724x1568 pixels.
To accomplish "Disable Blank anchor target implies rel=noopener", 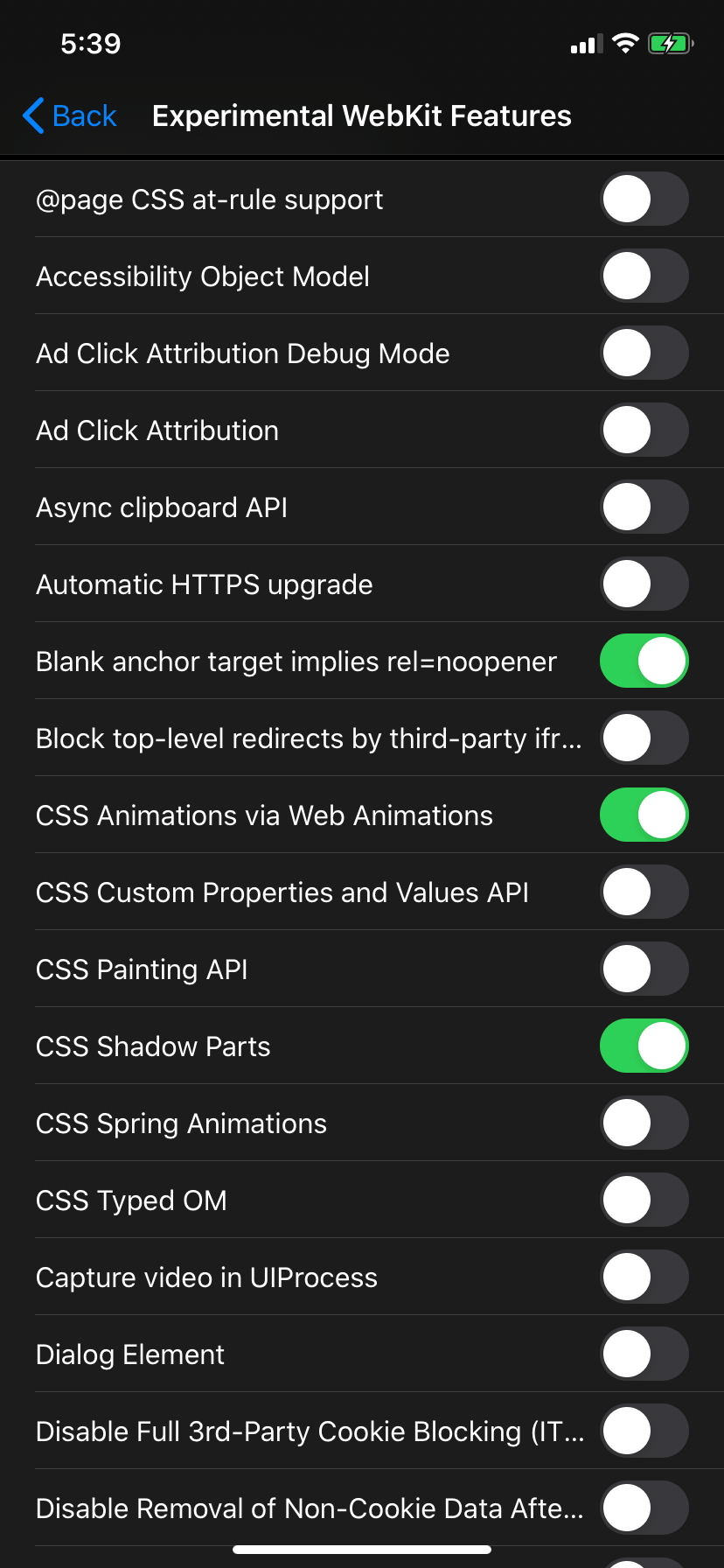I will coord(644,661).
